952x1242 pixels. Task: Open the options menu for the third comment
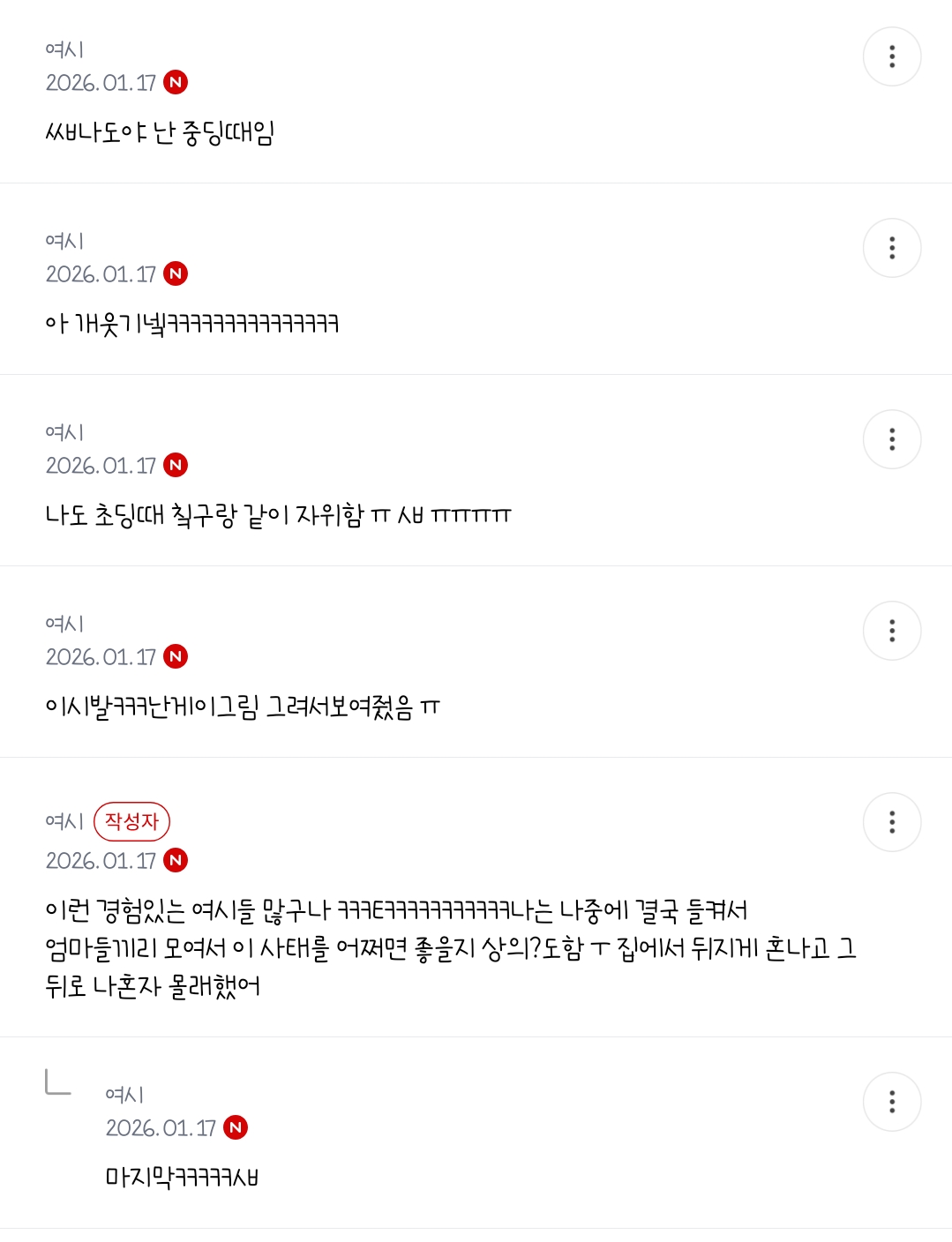pos(892,438)
